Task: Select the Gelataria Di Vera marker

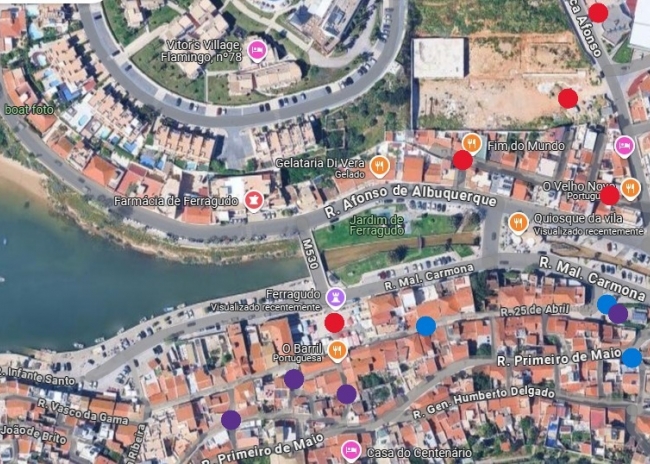Action: tap(379, 165)
